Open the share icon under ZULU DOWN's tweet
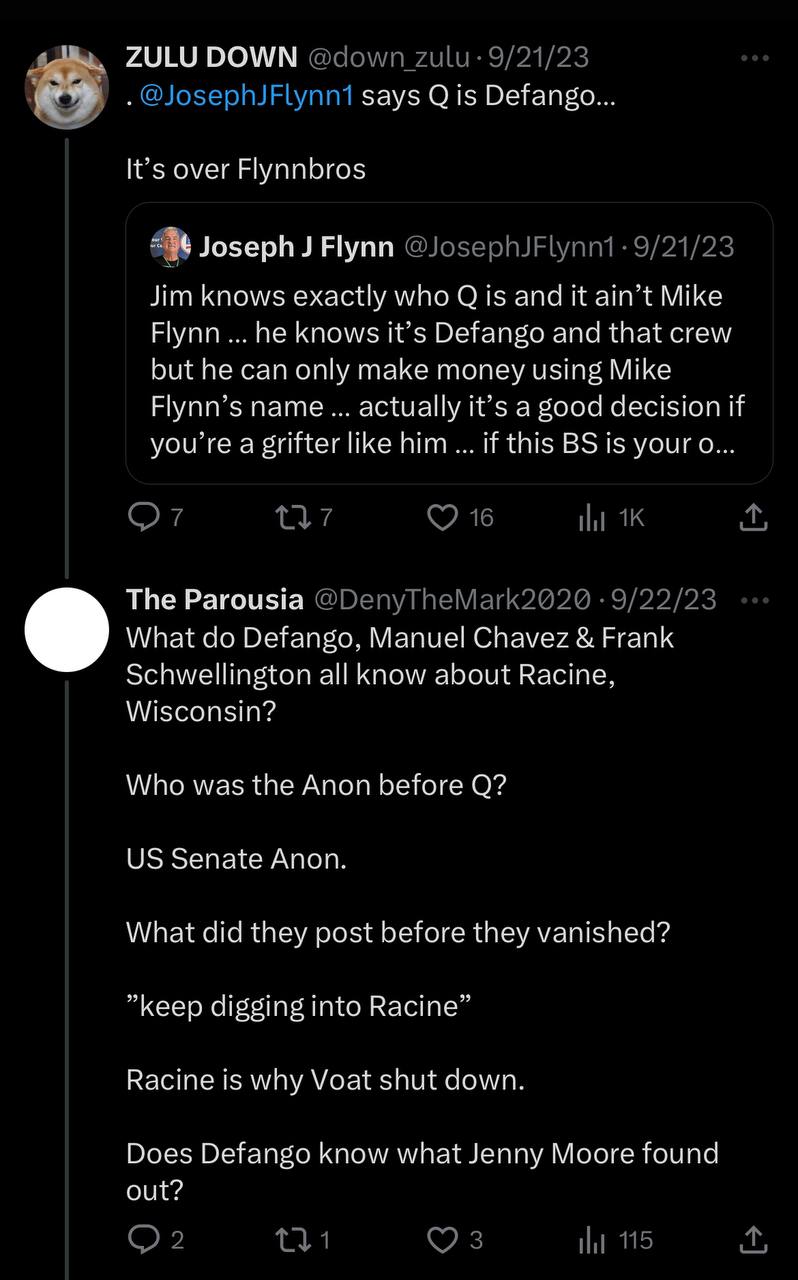This screenshot has width=798, height=1280. [753, 517]
